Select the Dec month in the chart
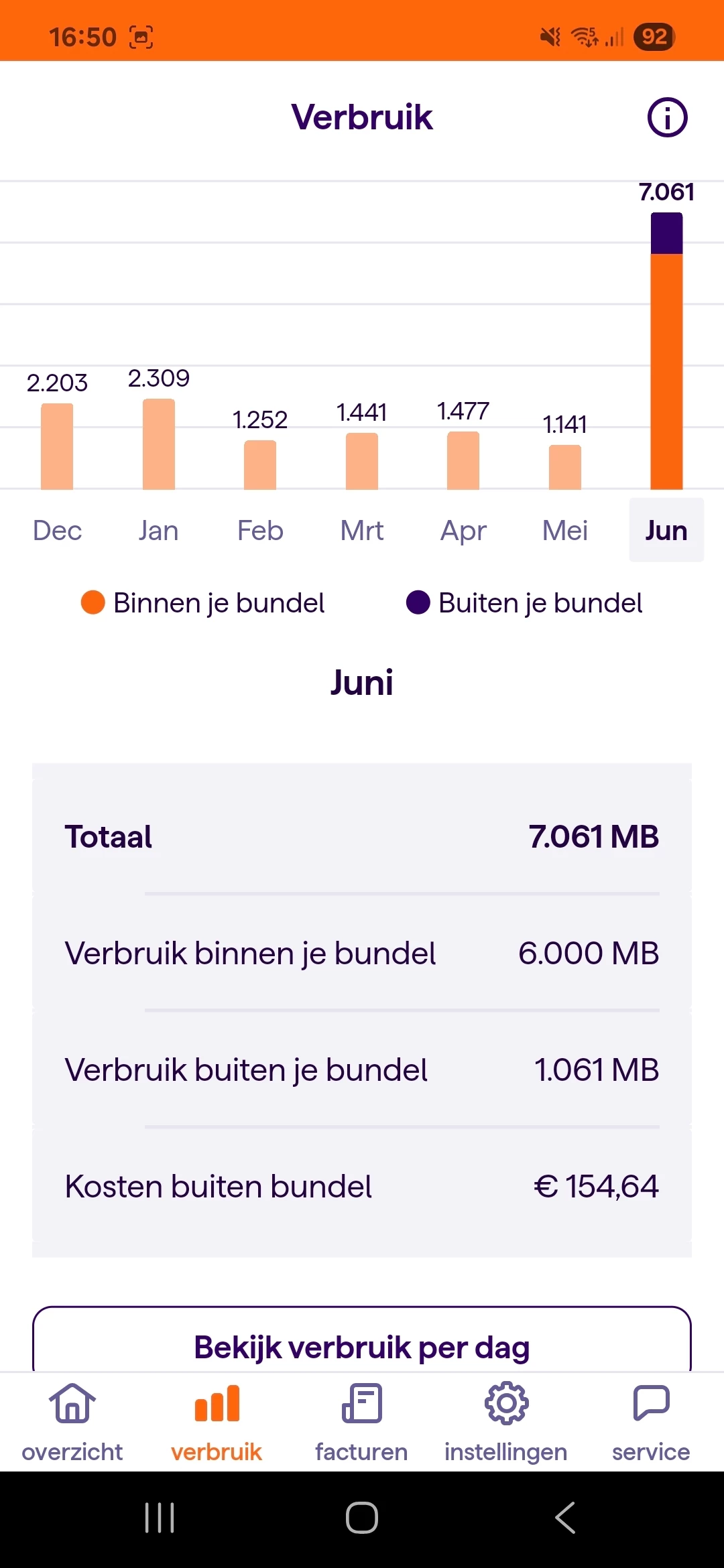Image resolution: width=724 pixels, height=1568 pixels. [57, 530]
